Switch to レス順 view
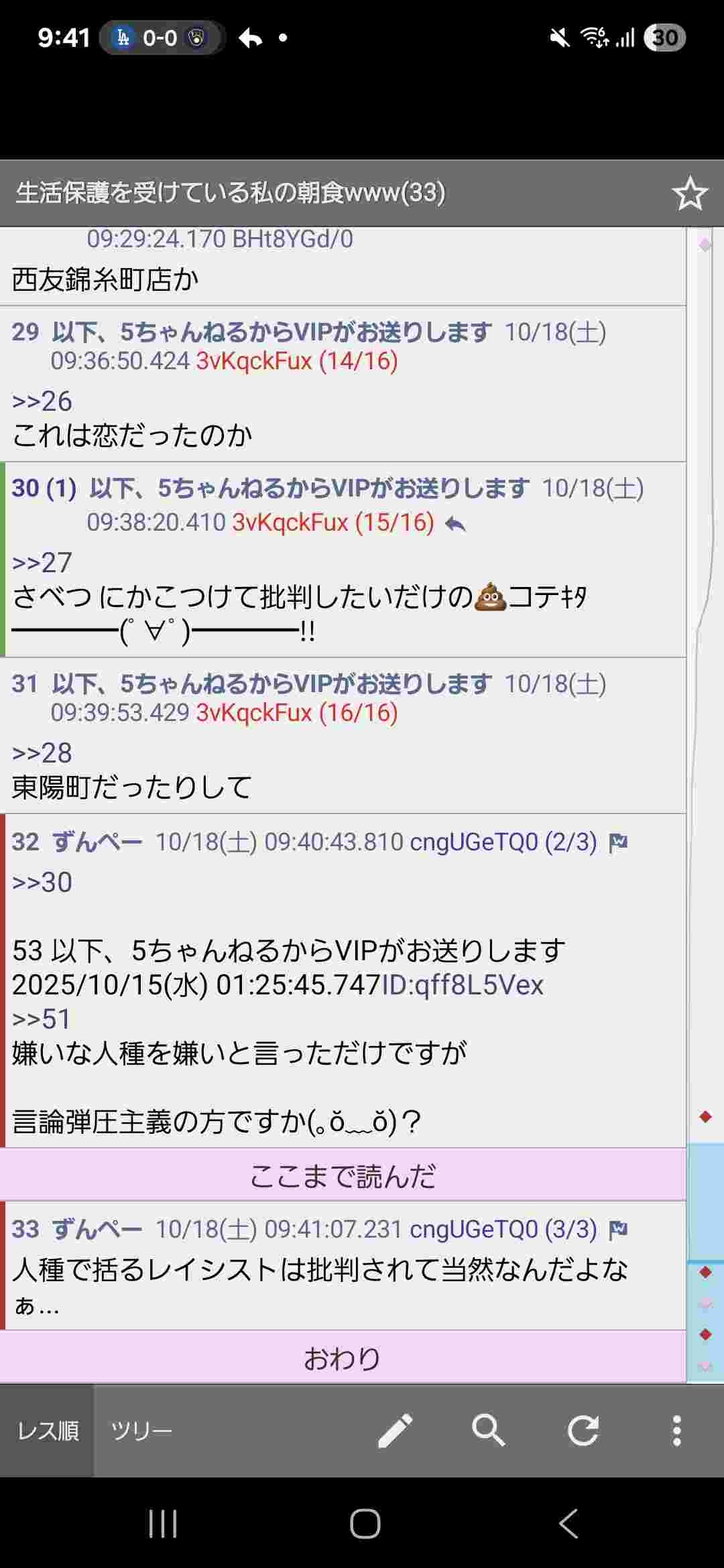The image size is (724, 1568). [x=47, y=1431]
